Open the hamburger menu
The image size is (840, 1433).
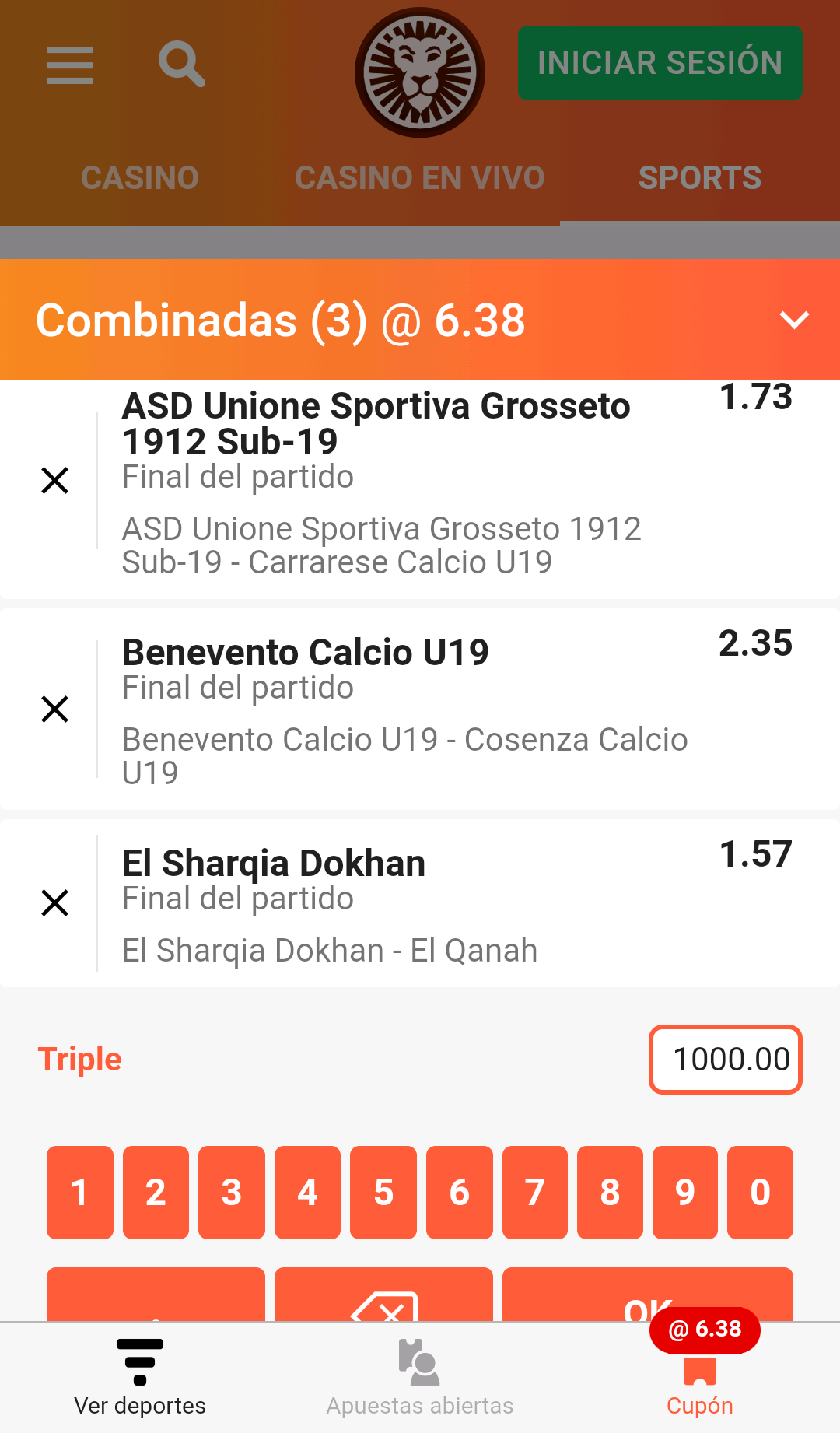70,65
